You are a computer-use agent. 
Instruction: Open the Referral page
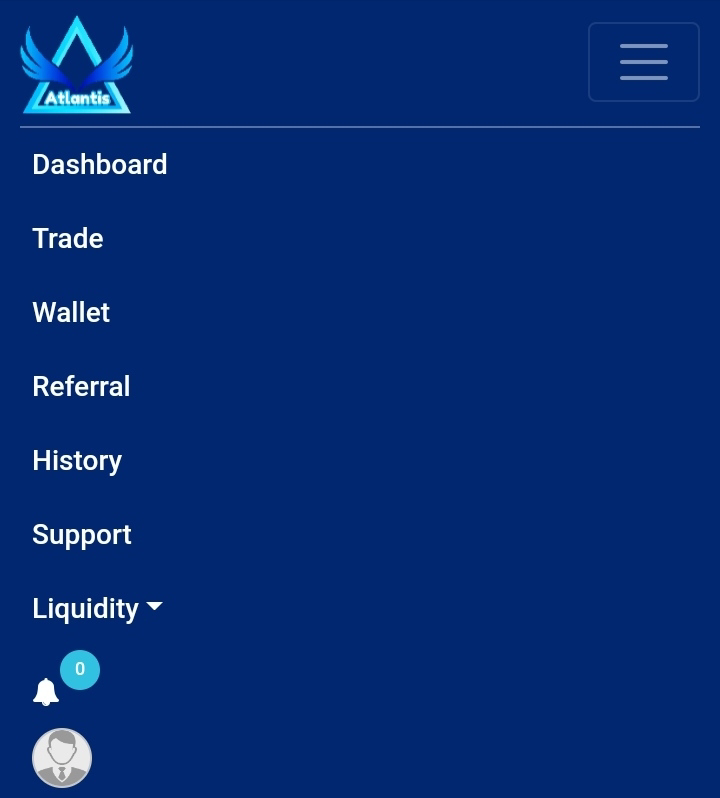click(81, 387)
